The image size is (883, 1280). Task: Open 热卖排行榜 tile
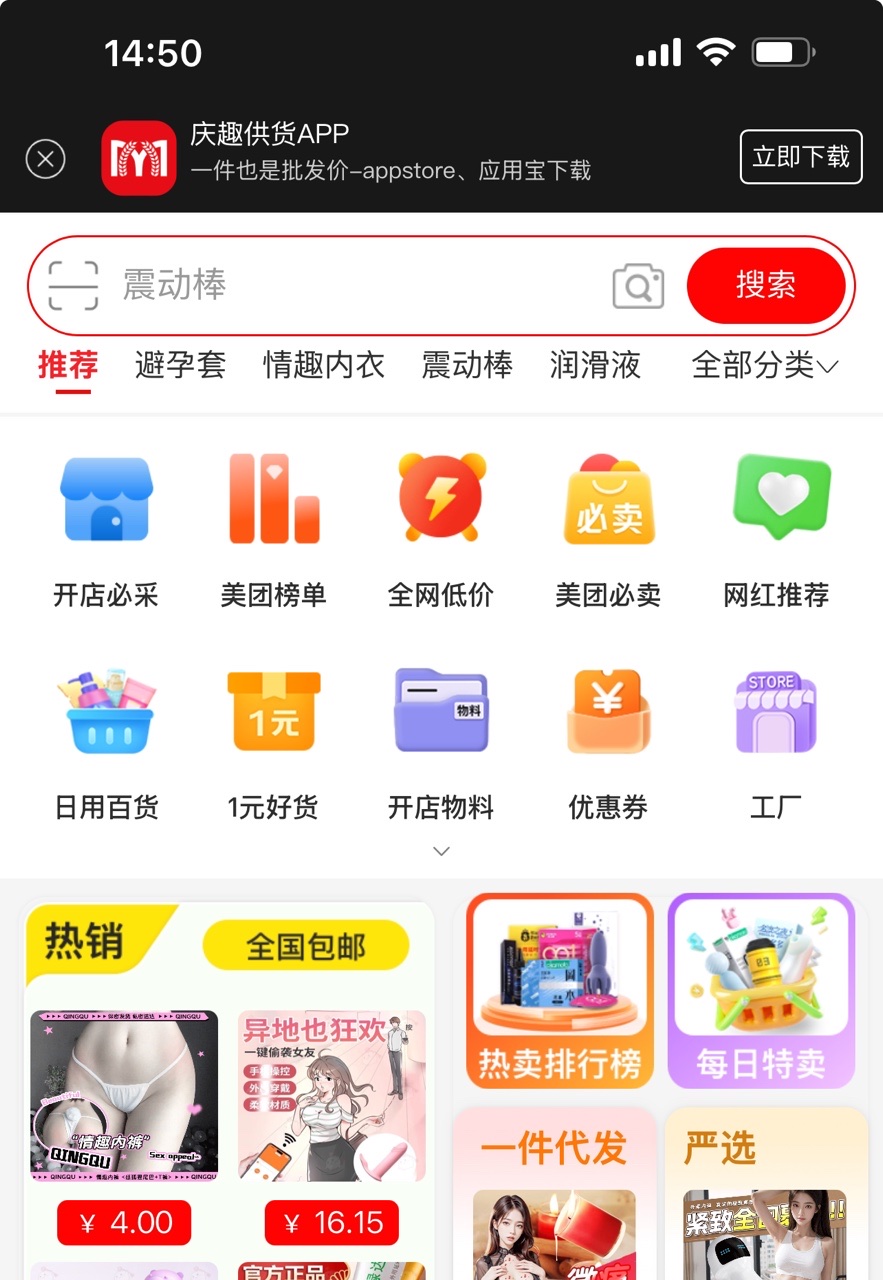[x=559, y=990]
